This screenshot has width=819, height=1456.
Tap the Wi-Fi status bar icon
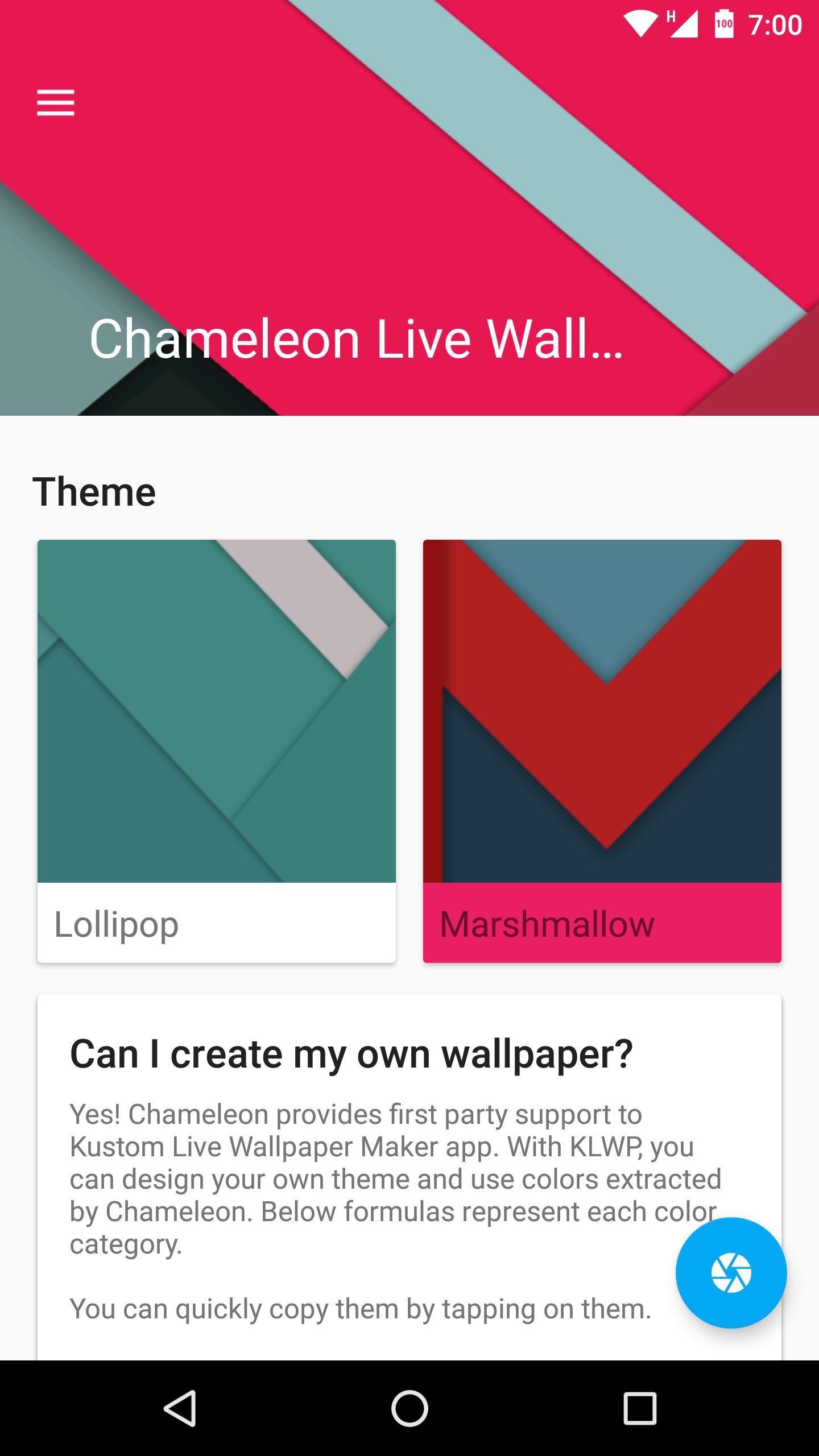click(642, 24)
